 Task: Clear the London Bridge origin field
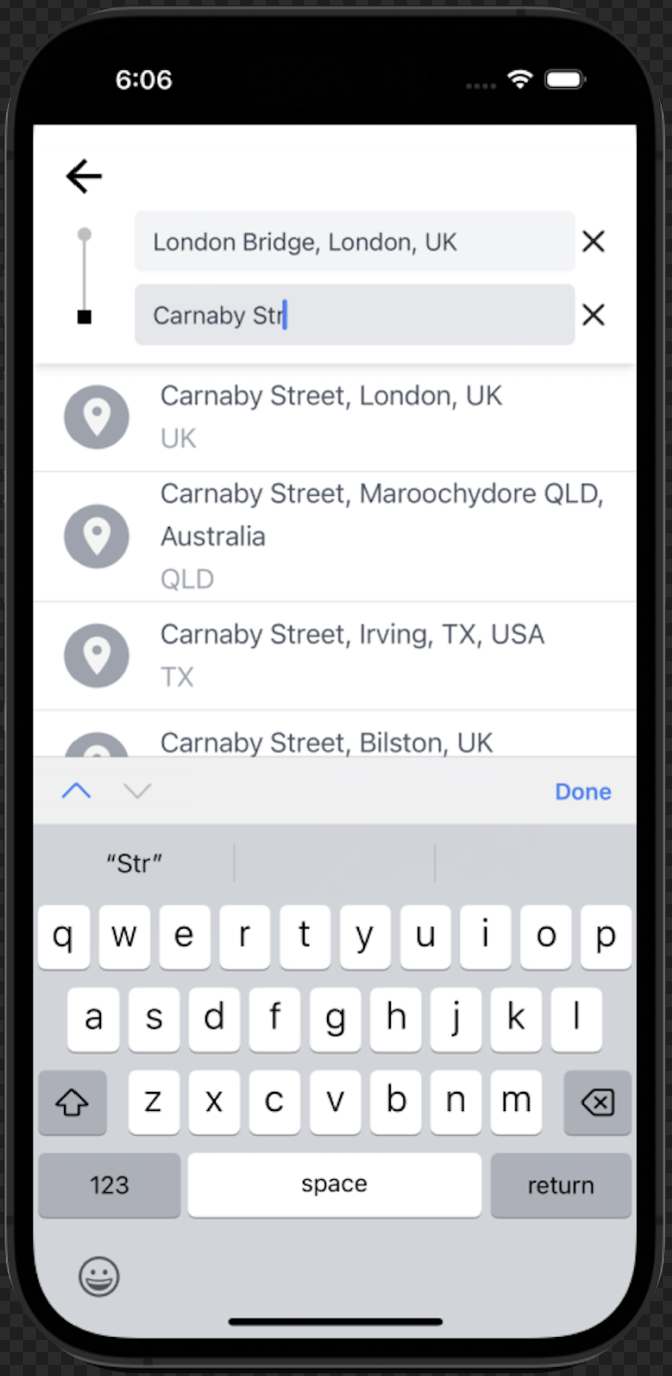(x=593, y=241)
